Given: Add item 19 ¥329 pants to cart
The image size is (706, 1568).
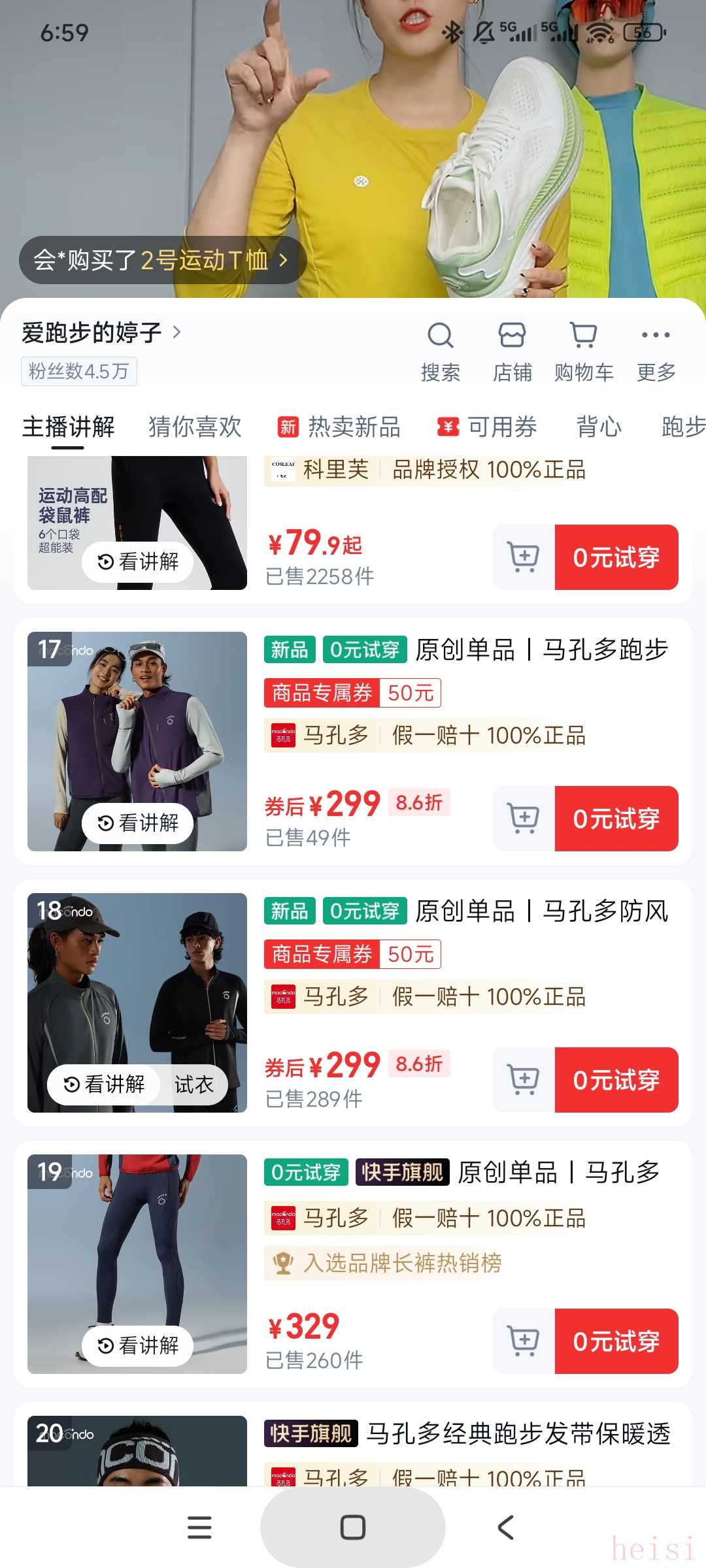Looking at the screenshot, I should 524,1341.
